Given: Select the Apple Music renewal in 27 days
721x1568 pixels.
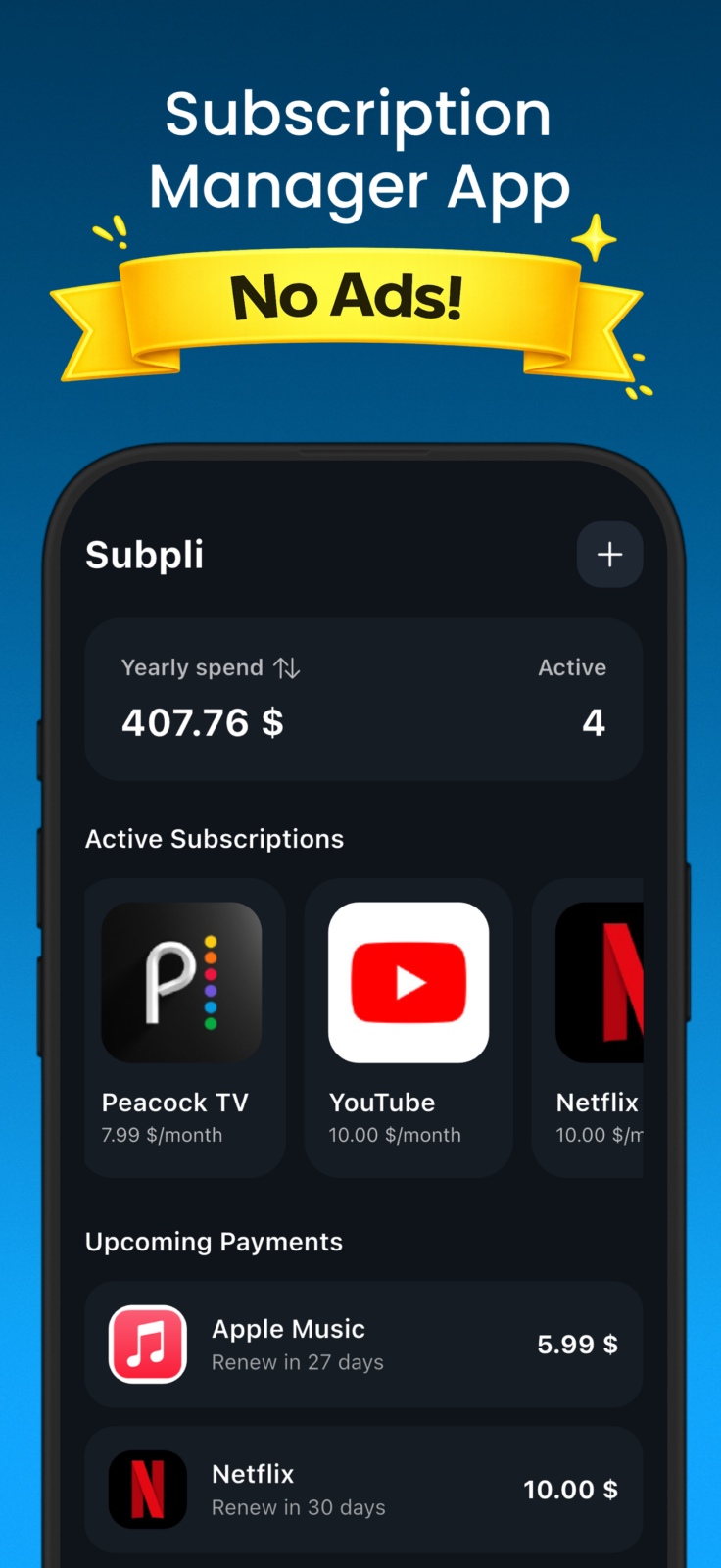Looking at the screenshot, I should [x=297, y=1361].
